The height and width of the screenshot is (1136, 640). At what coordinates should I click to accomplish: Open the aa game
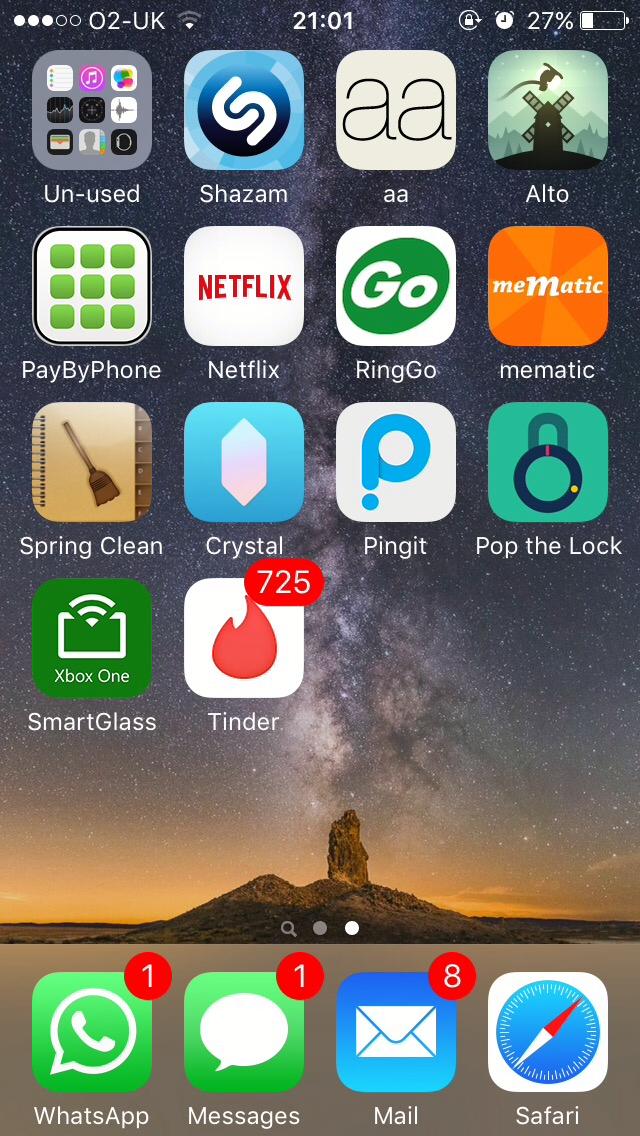(x=396, y=110)
